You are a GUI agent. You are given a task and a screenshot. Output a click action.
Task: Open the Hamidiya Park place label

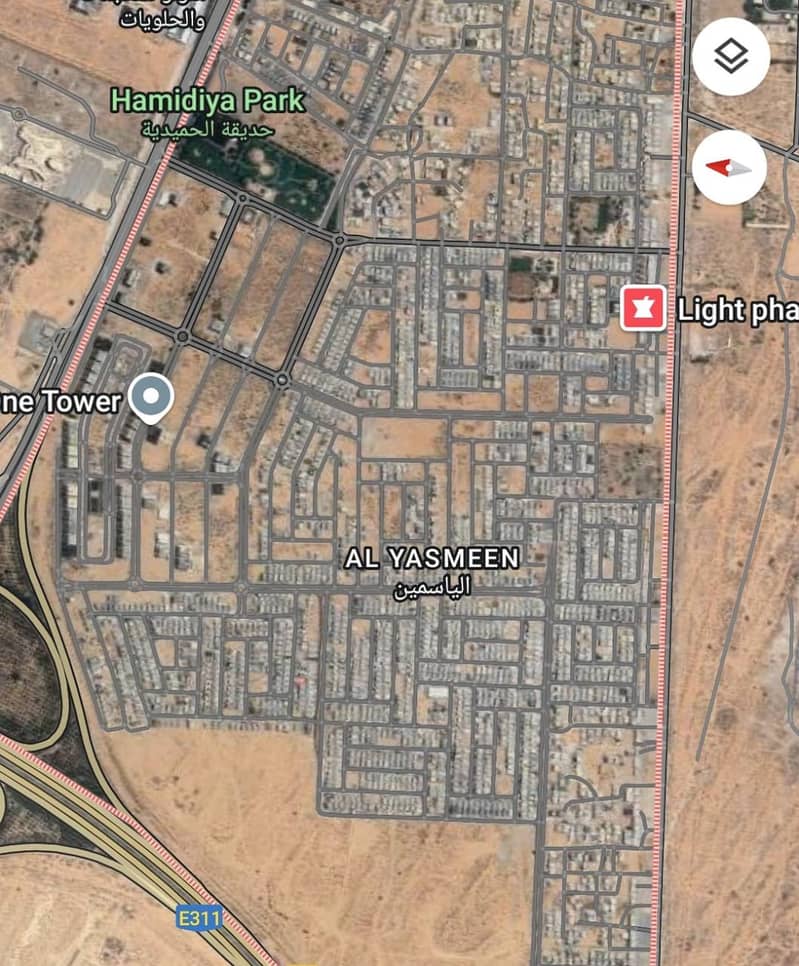(207, 101)
